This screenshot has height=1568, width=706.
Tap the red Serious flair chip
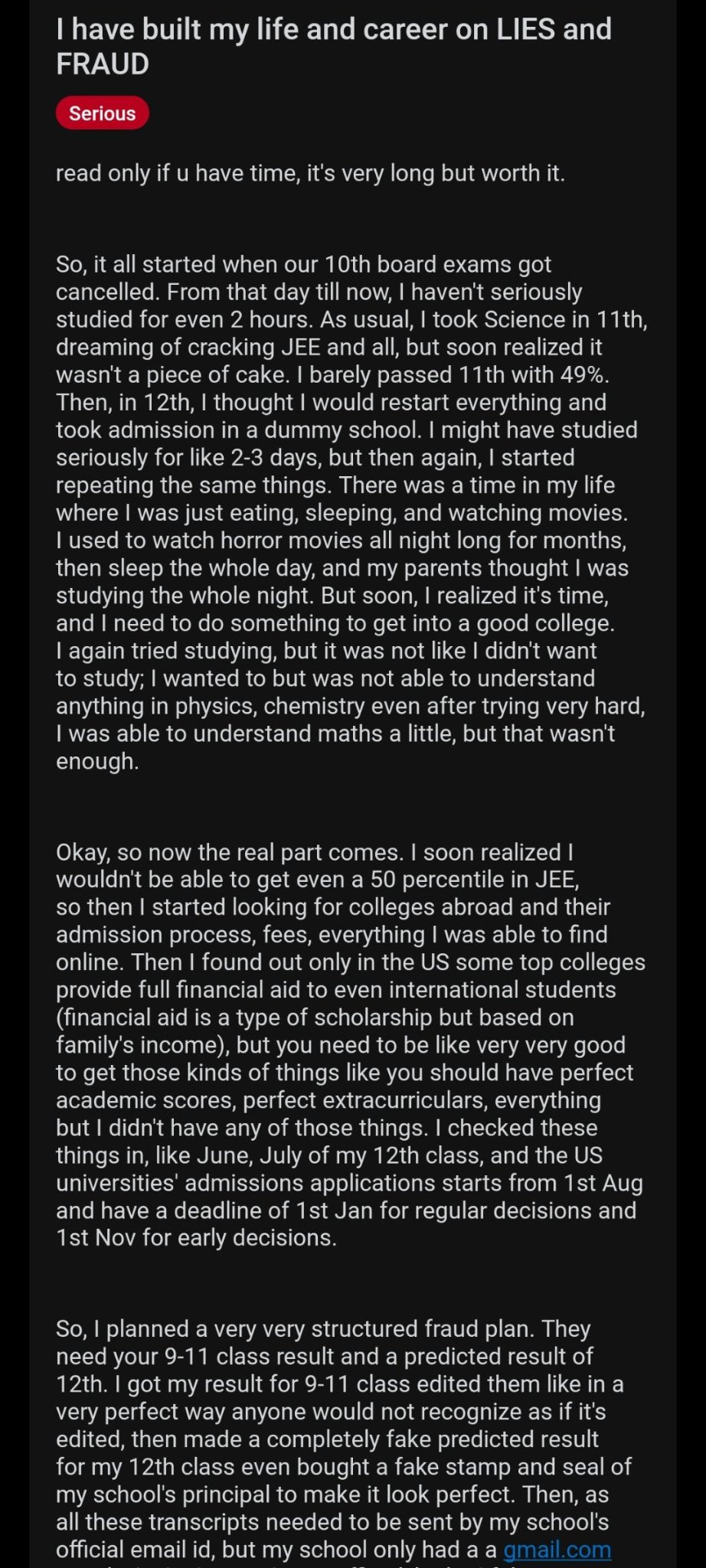(102, 113)
